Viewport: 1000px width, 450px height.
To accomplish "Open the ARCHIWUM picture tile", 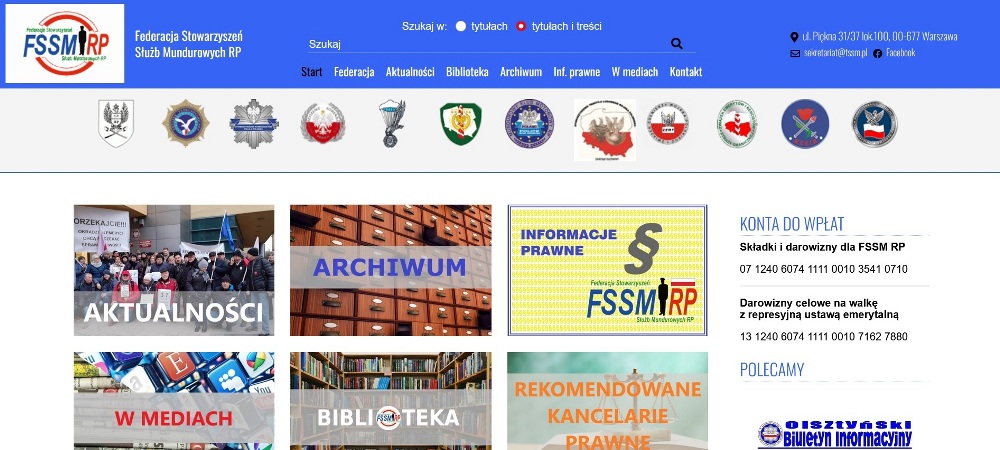I will [390, 270].
